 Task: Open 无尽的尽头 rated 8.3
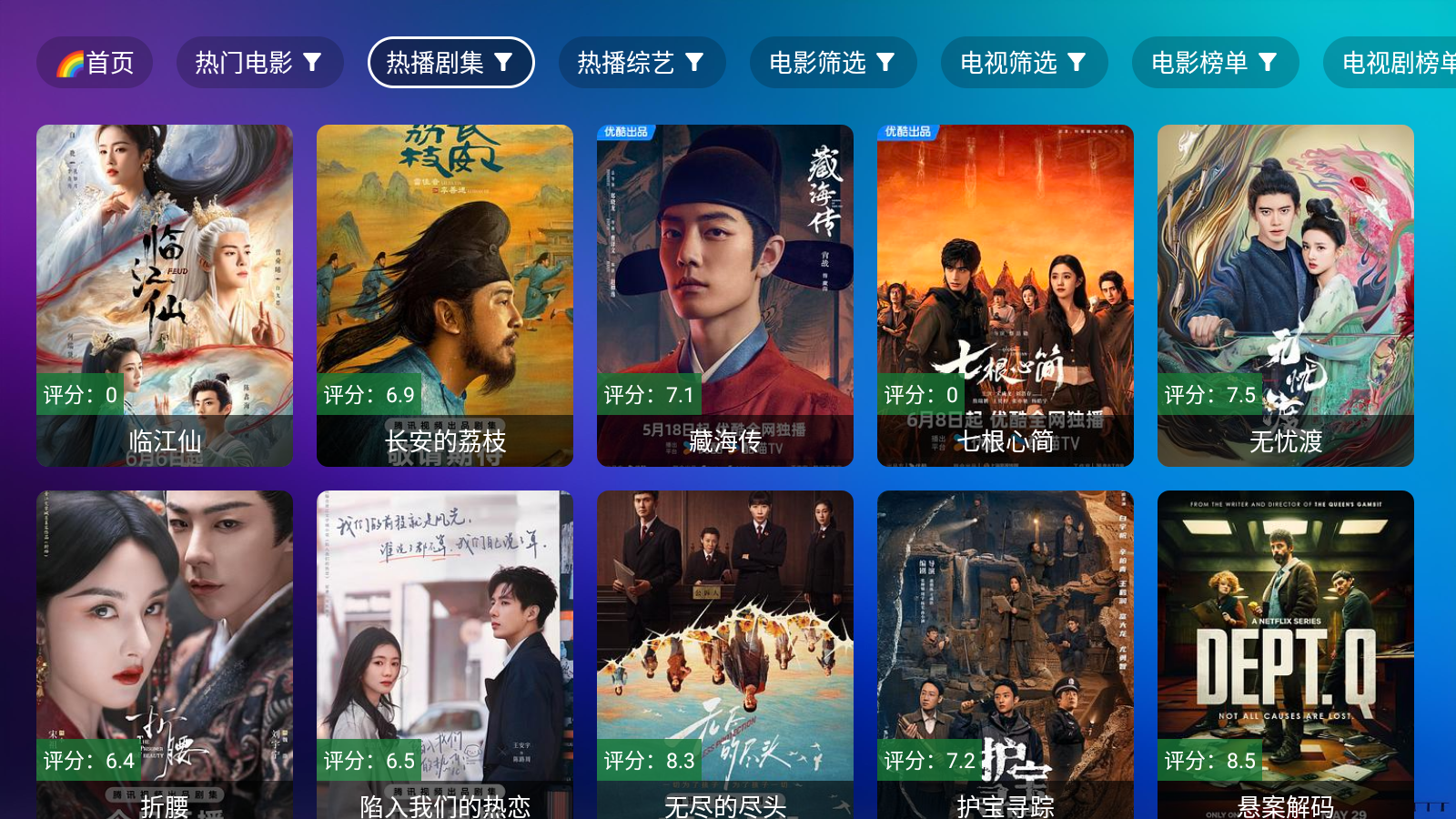tap(725, 655)
